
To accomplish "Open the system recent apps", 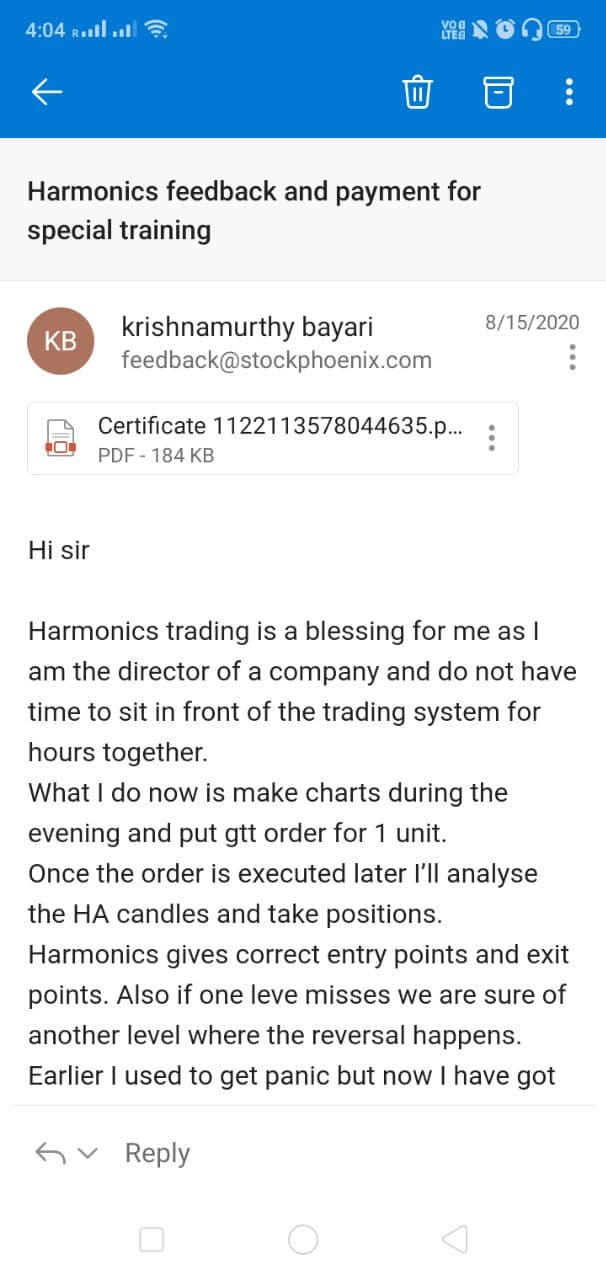I will tap(152, 1240).
